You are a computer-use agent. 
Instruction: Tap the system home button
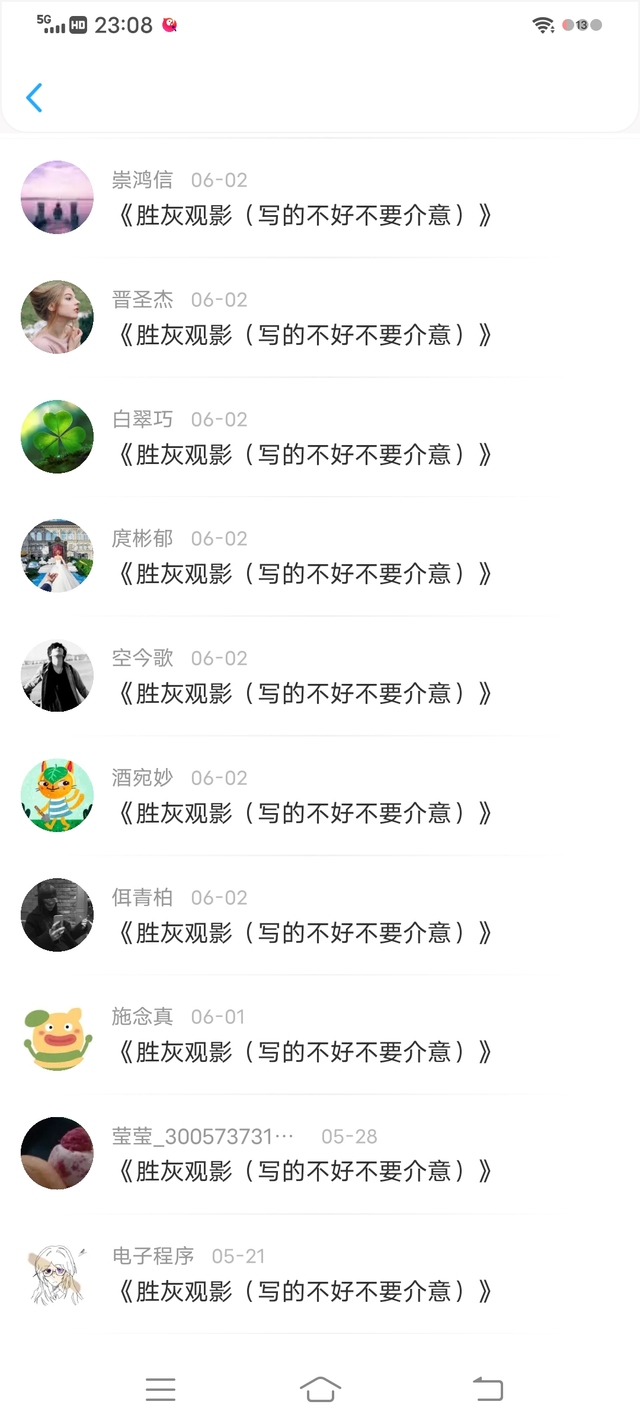pyautogui.click(x=320, y=1389)
